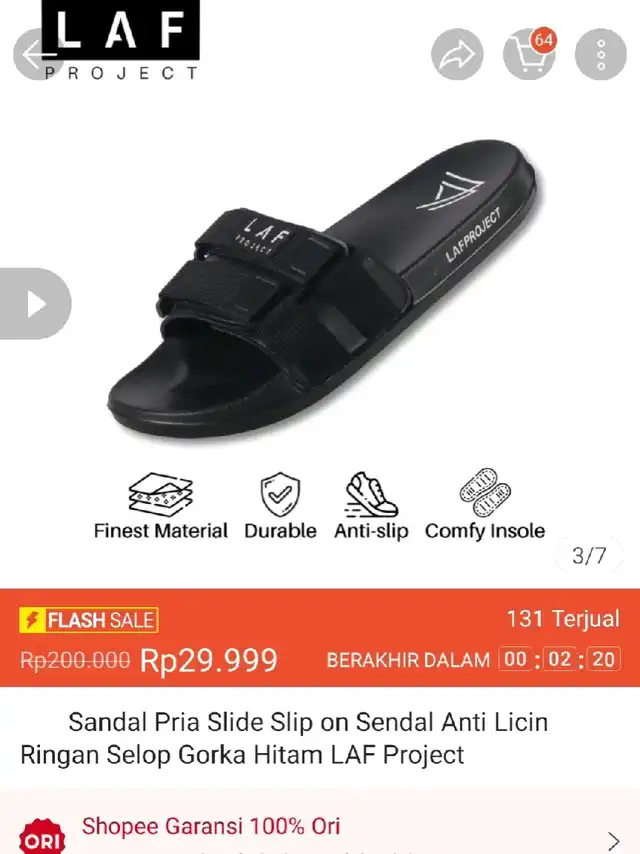The height and width of the screenshot is (854, 640).
Task: Share this sandal product
Action: pos(457,55)
